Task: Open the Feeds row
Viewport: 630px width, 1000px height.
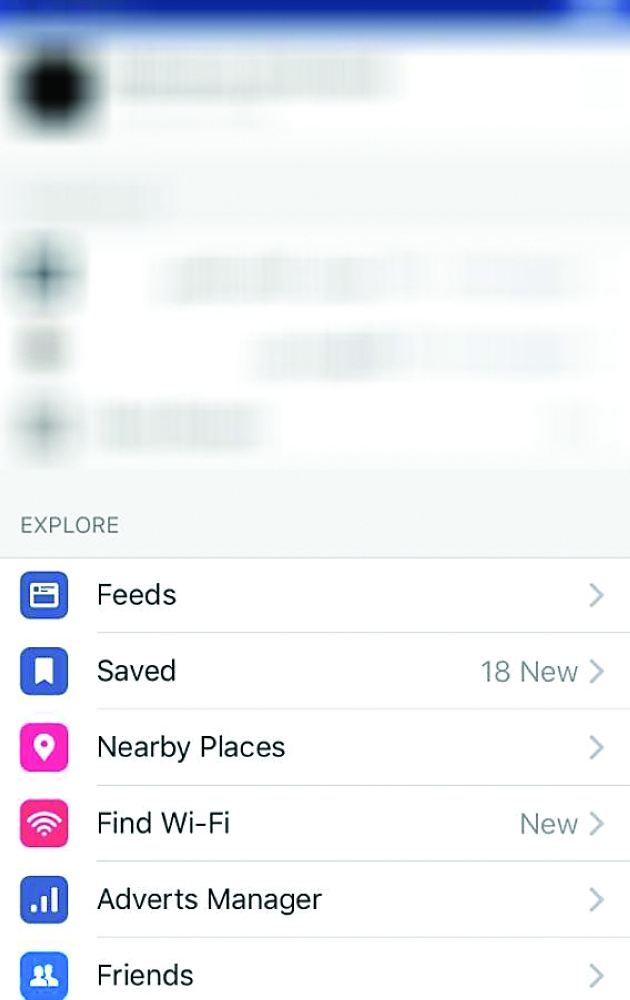Action: [315, 595]
